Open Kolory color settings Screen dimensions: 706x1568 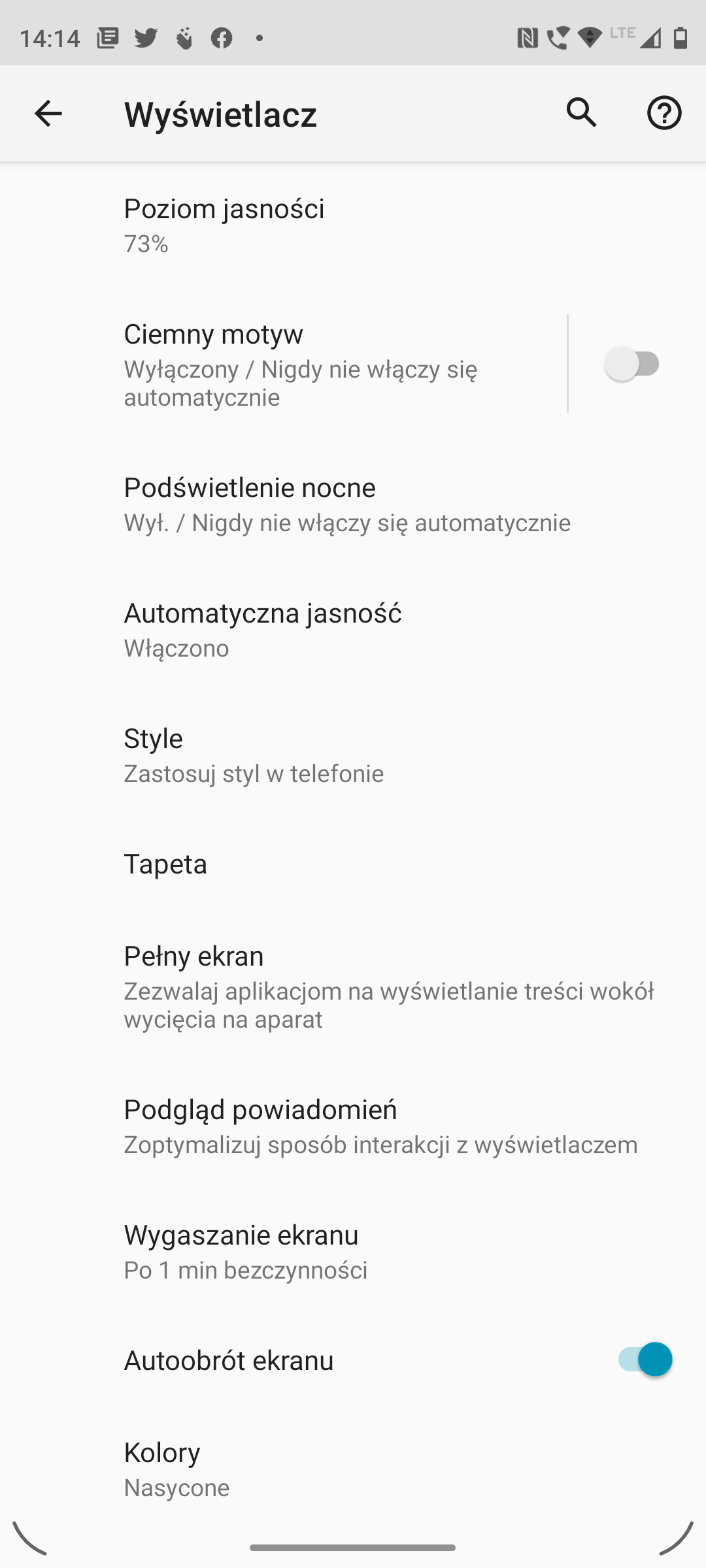click(x=353, y=1469)
